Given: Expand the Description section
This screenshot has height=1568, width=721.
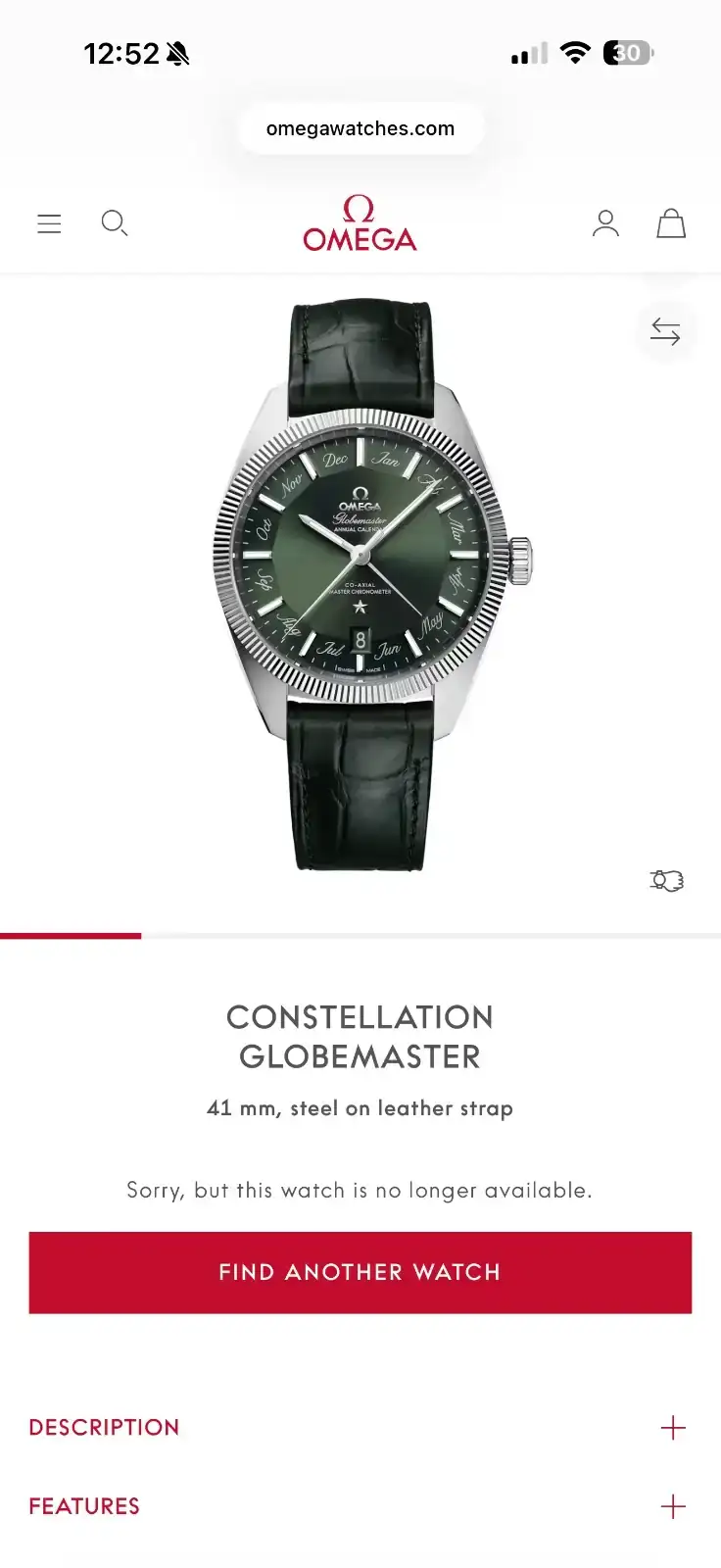Looking at the screenshot, I should coord(360,1427).
